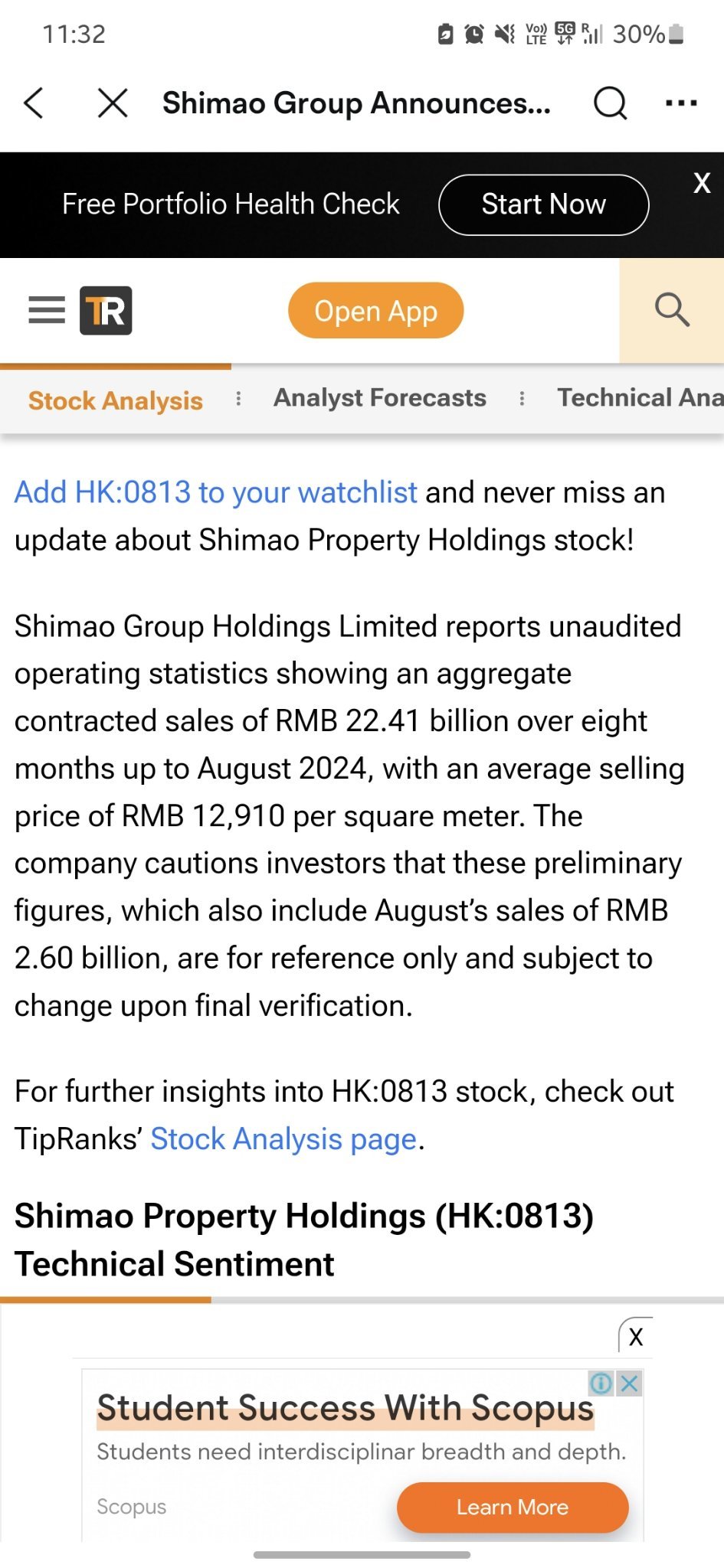This screenshot has height=1568, width=724.
Task: Close the Scopus ad via the blue X
Action: pyautogui.click(x=629, y=1383)
